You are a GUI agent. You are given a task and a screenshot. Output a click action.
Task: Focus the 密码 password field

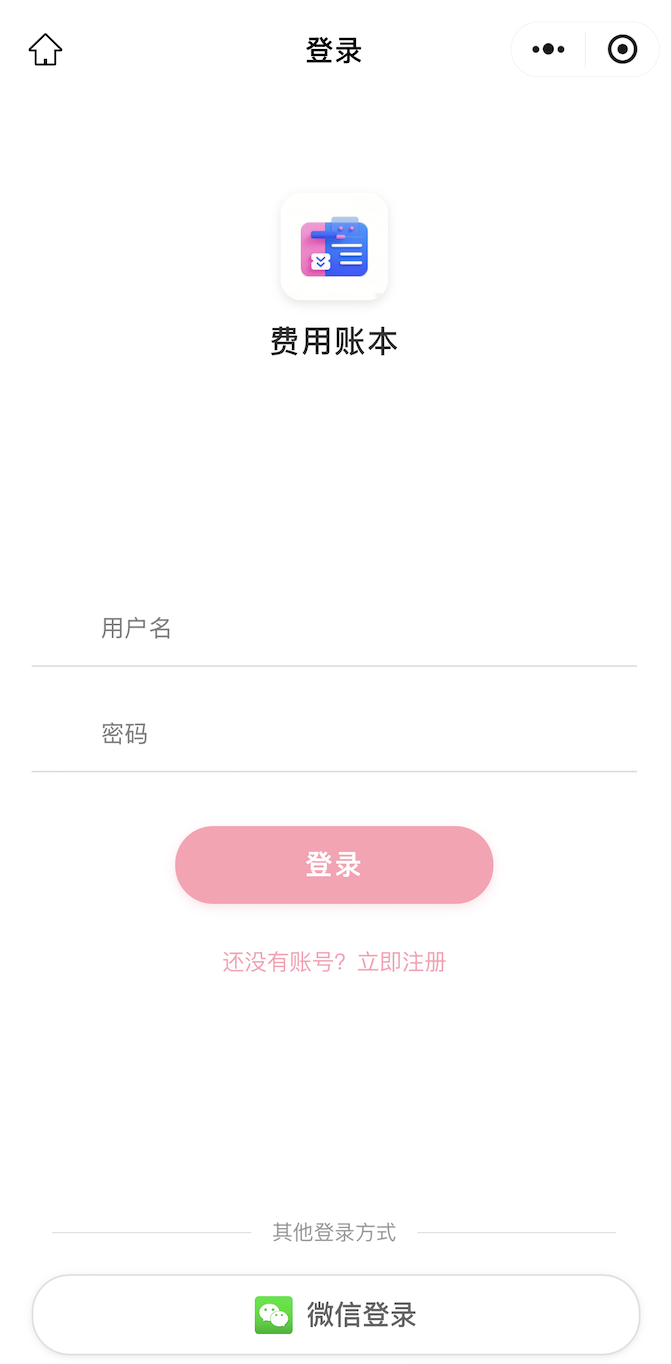(x=334, y=734)
